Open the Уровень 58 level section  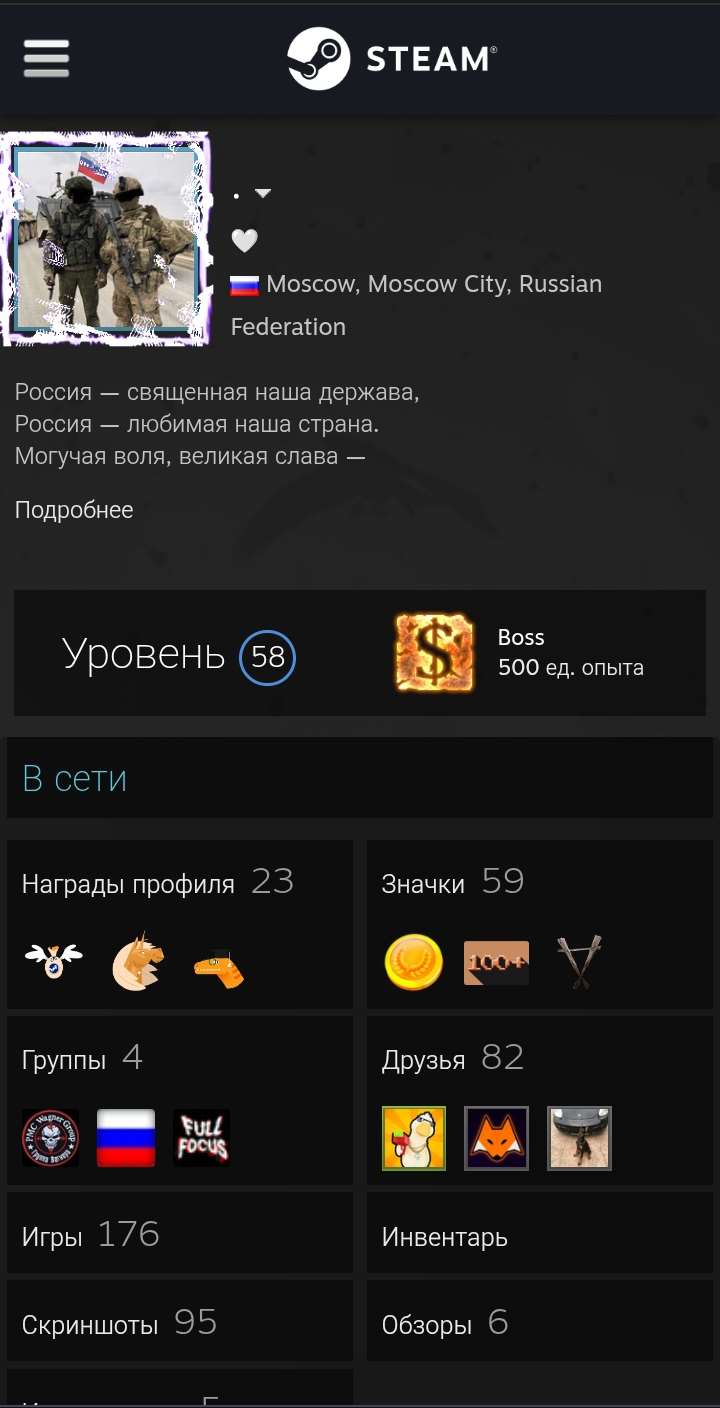point(180,656)
